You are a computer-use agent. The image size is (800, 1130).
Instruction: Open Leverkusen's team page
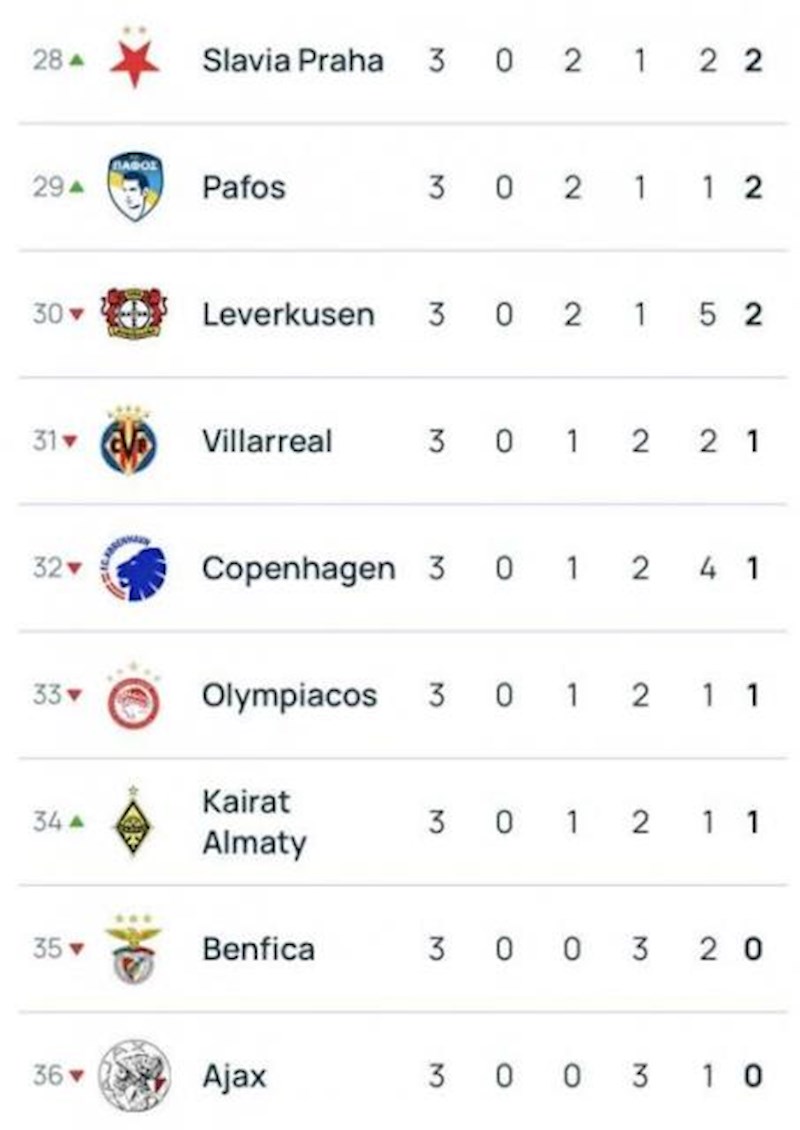coord(288,315)
